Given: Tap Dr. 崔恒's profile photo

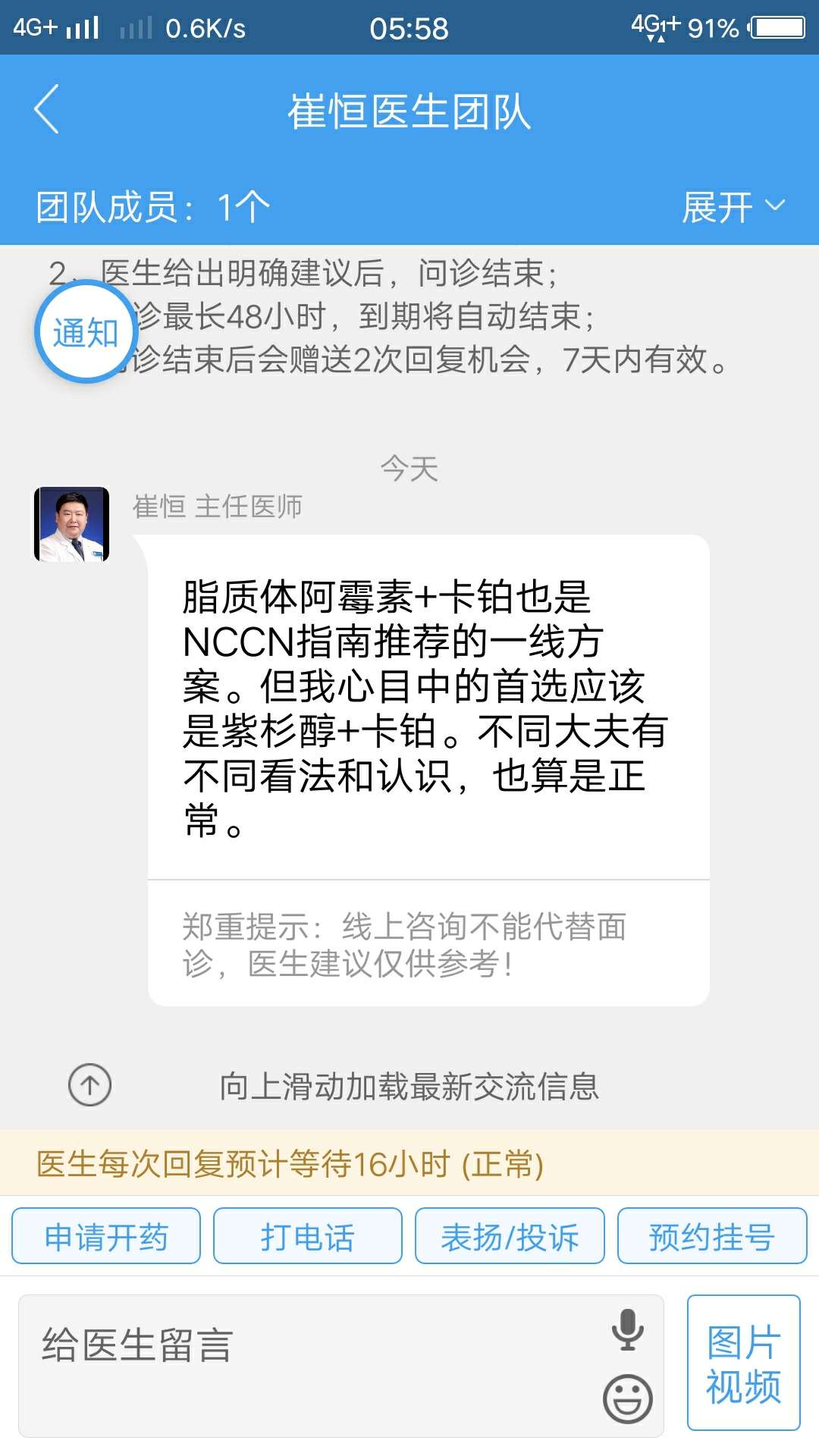Looking at the screenshot, I should point(74,525).
